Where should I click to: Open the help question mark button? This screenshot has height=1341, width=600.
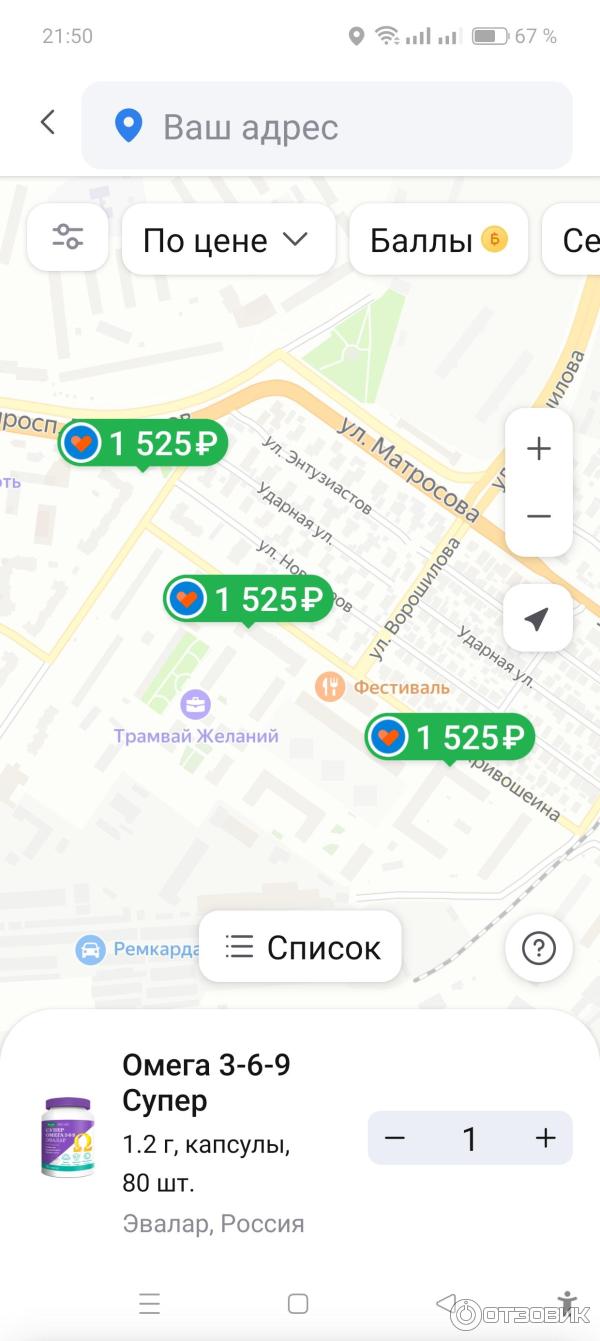538,947
